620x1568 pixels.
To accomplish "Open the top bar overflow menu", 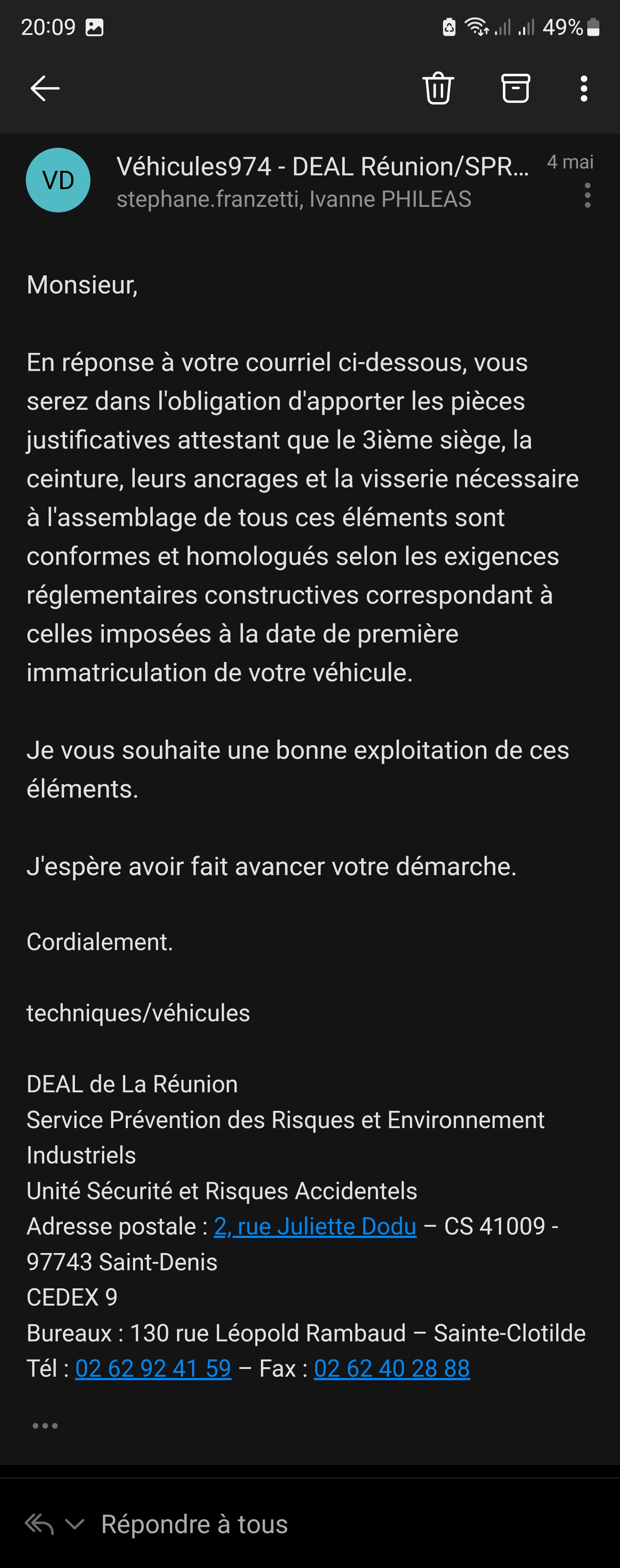I will 583,89.
